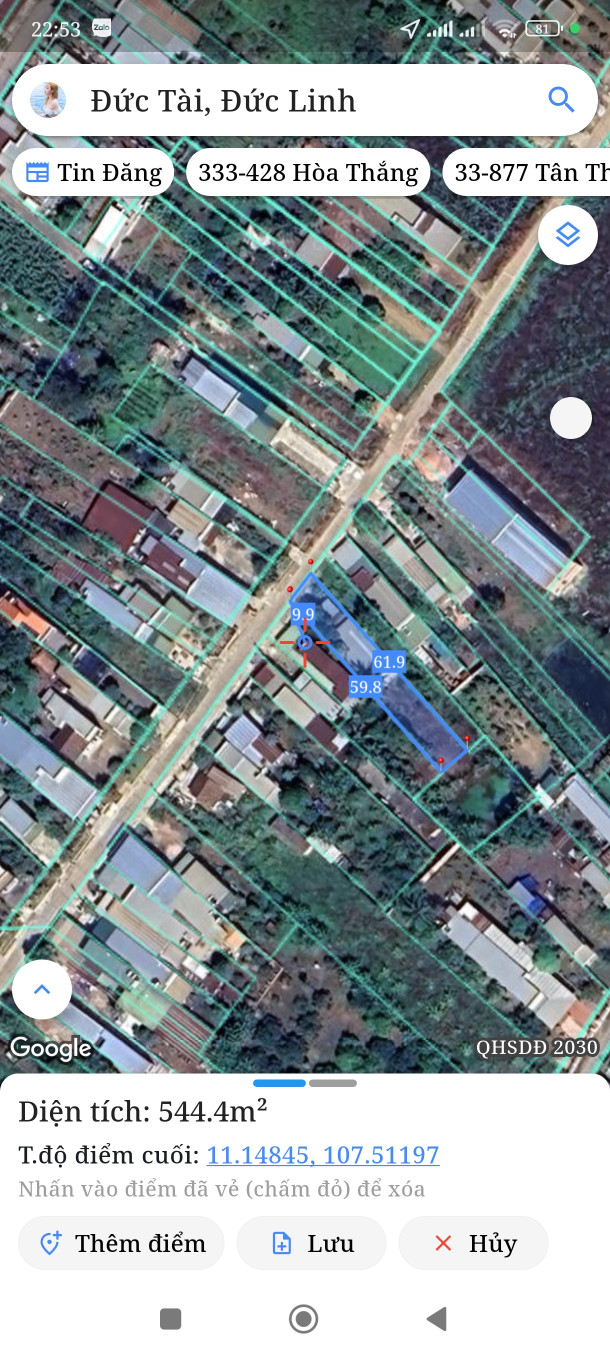Select the Tin Đăng chip

pos(93,173)
